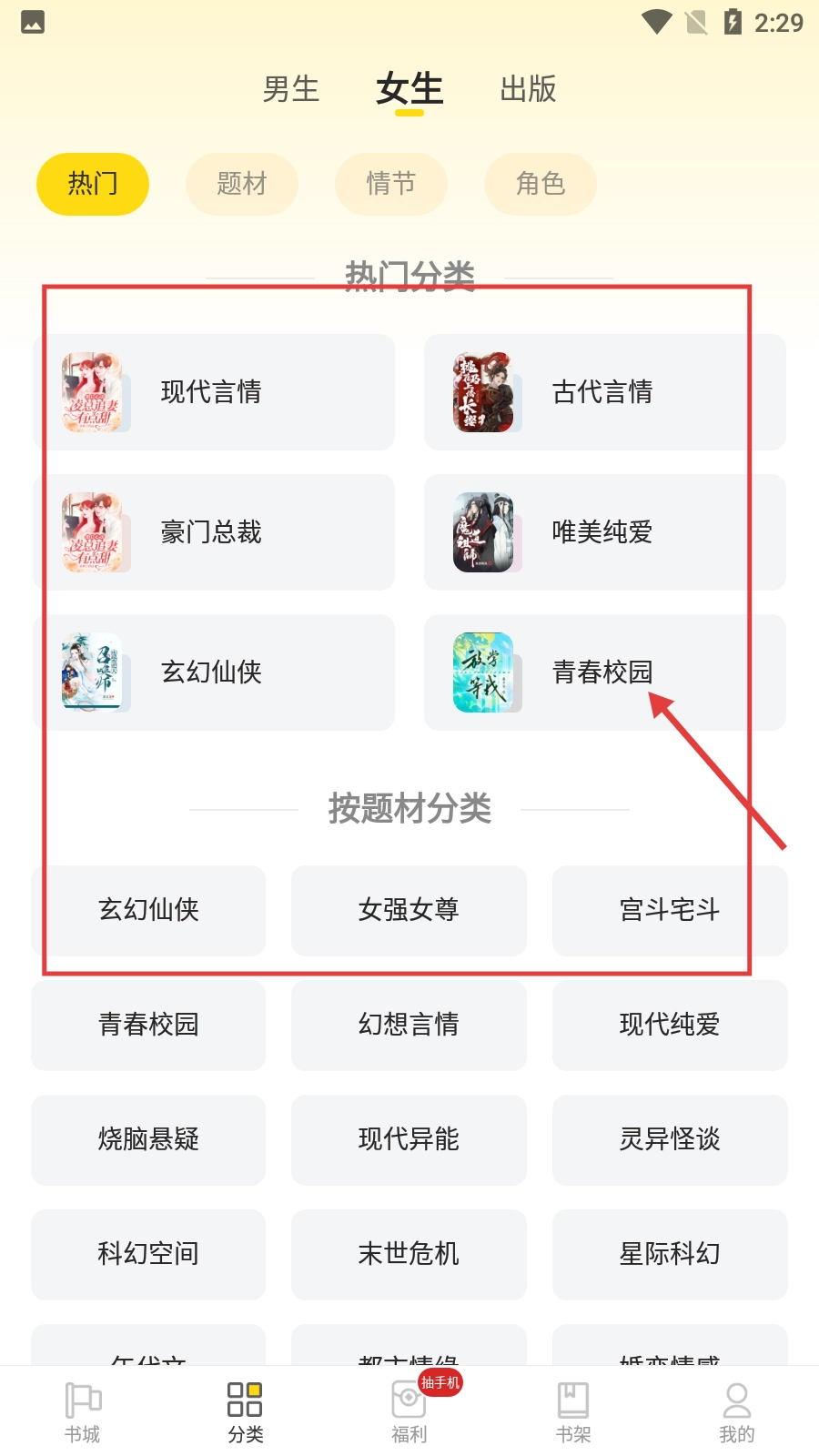
Task: Open the 古代言情 category card
Action: 604,392
